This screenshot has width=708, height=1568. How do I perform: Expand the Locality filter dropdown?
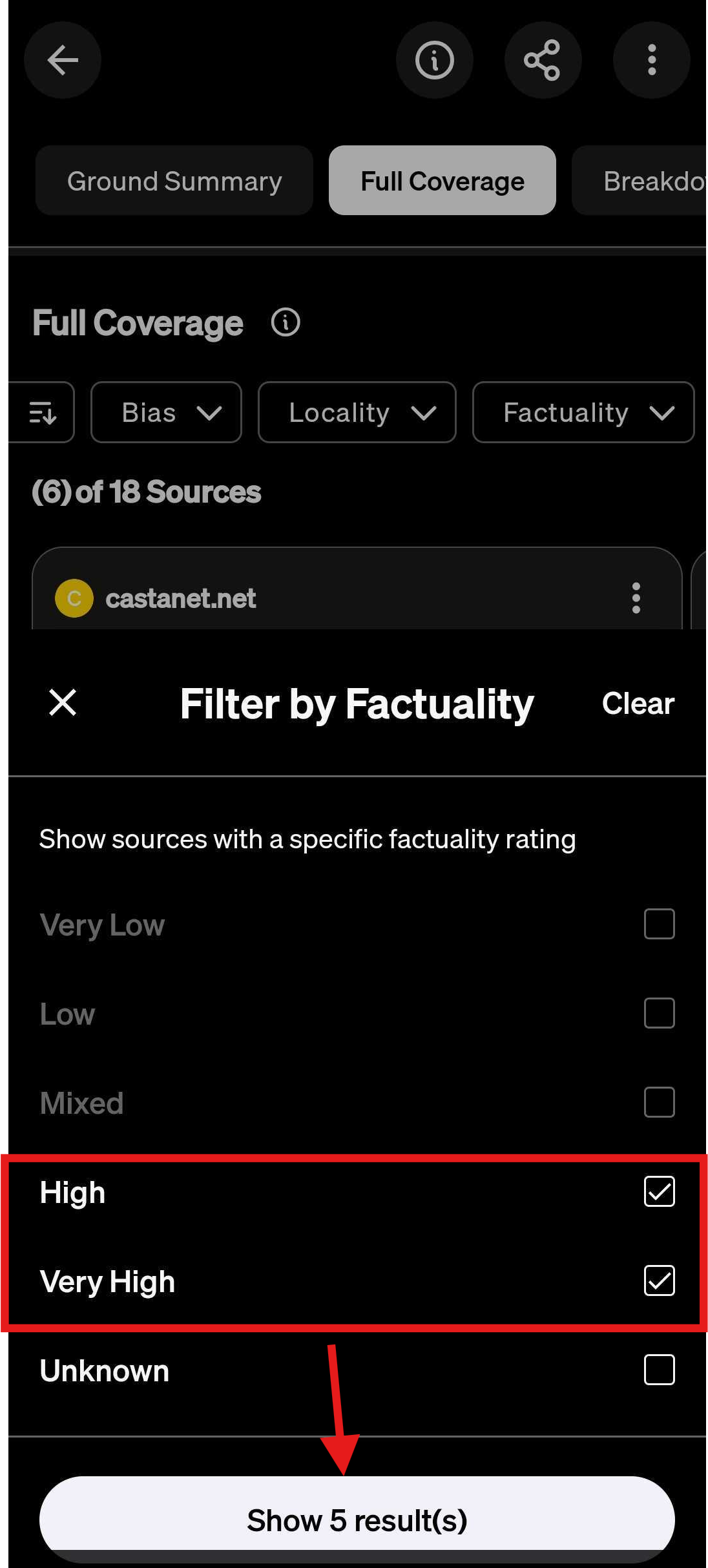[357, 412]
